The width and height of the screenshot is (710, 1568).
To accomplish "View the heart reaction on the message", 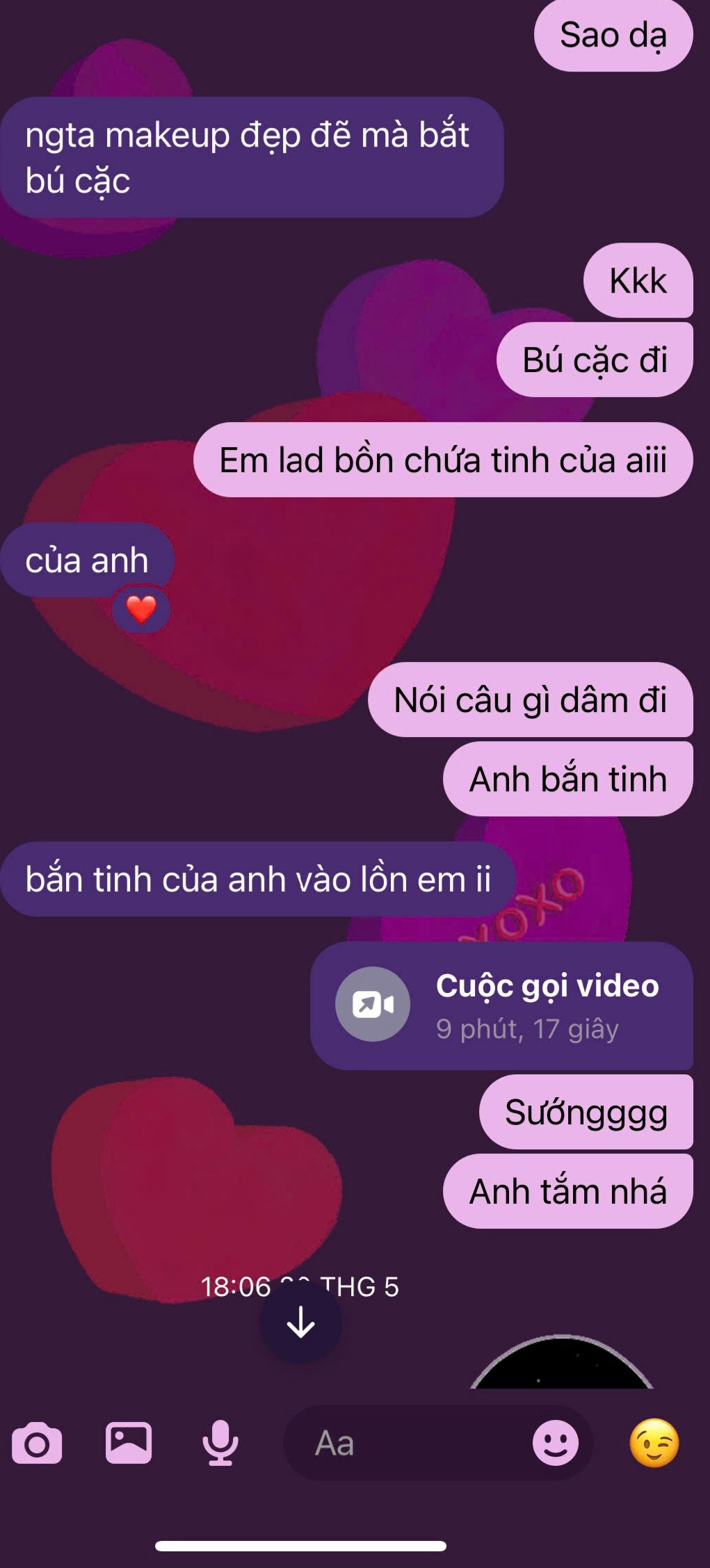I will click(141, 610).
